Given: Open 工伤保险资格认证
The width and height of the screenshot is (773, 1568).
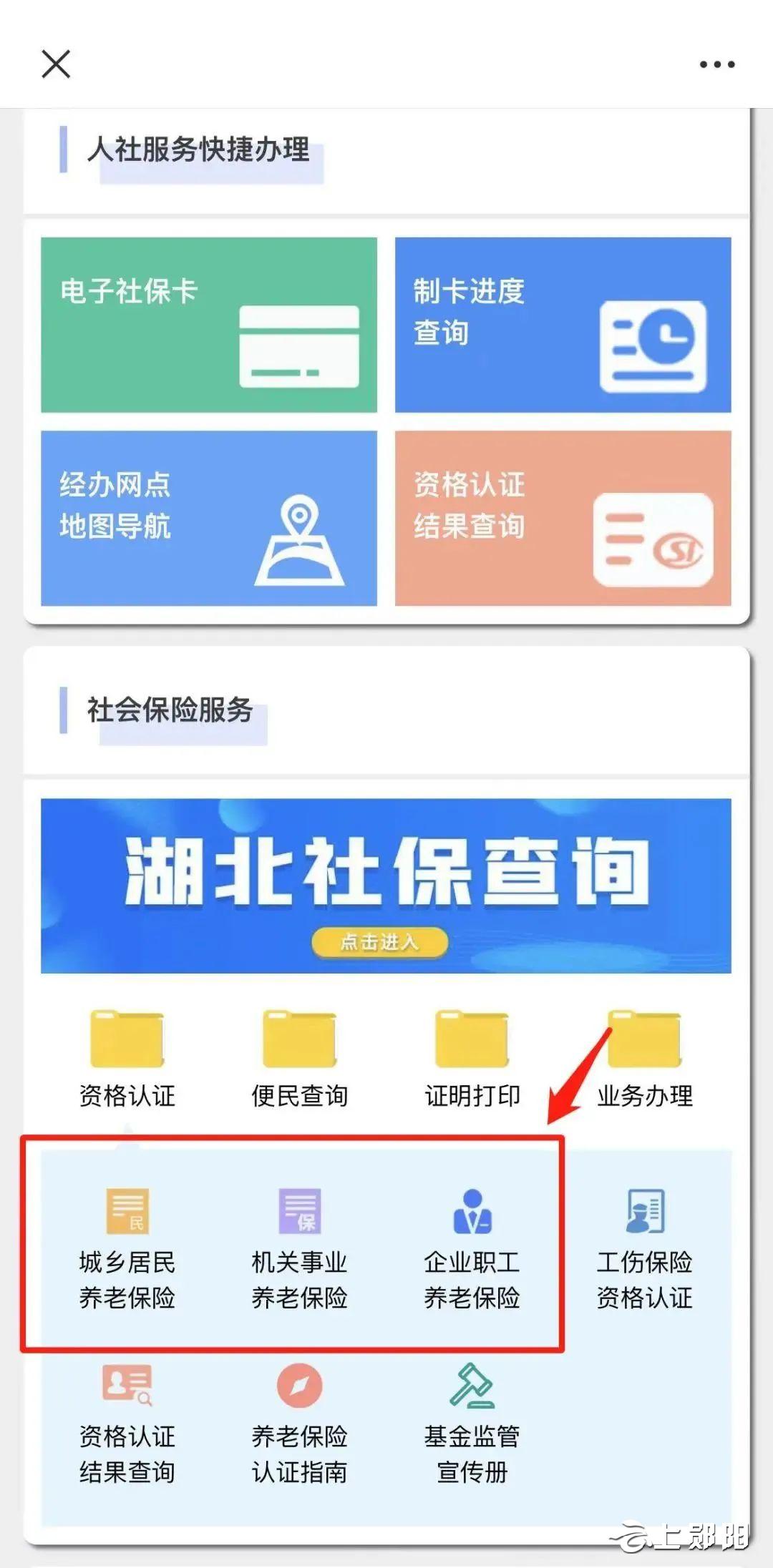Looking at the screenshot, I should click(644, 1248).
